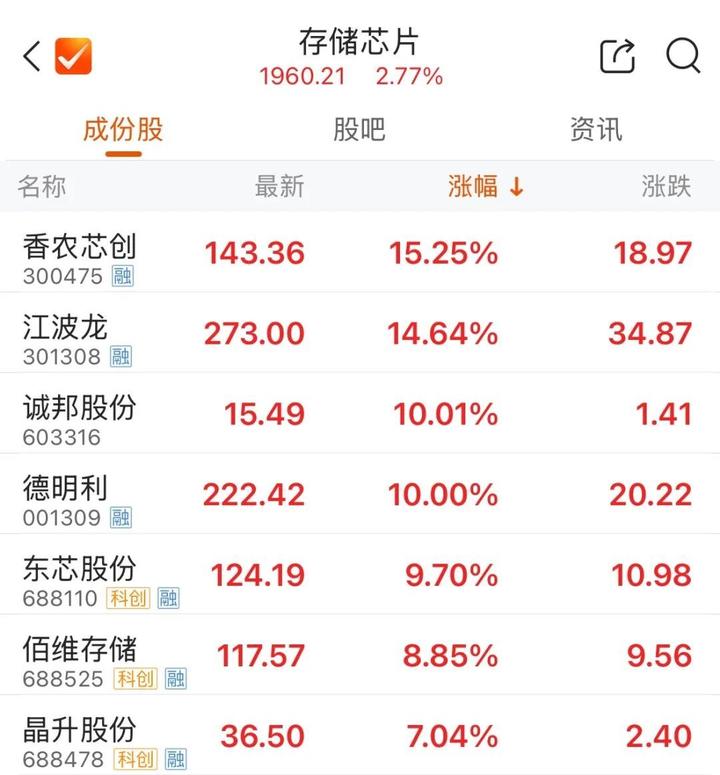Image resolution: width=720 pixels, height=775 pixels.
Task: Open the search magnifier icon
Action: pos(683,56)
